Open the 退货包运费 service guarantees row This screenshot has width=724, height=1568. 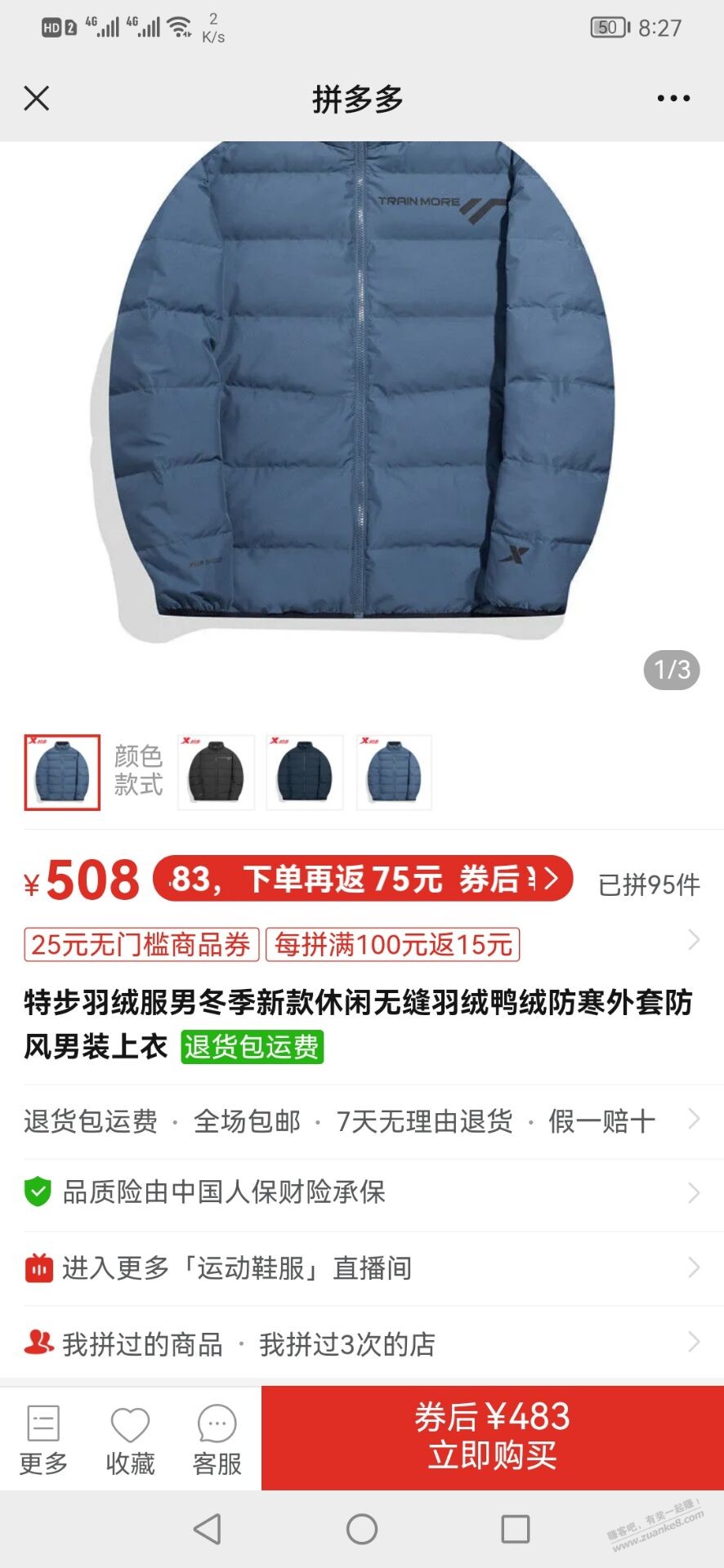(x=360, y=1121)
